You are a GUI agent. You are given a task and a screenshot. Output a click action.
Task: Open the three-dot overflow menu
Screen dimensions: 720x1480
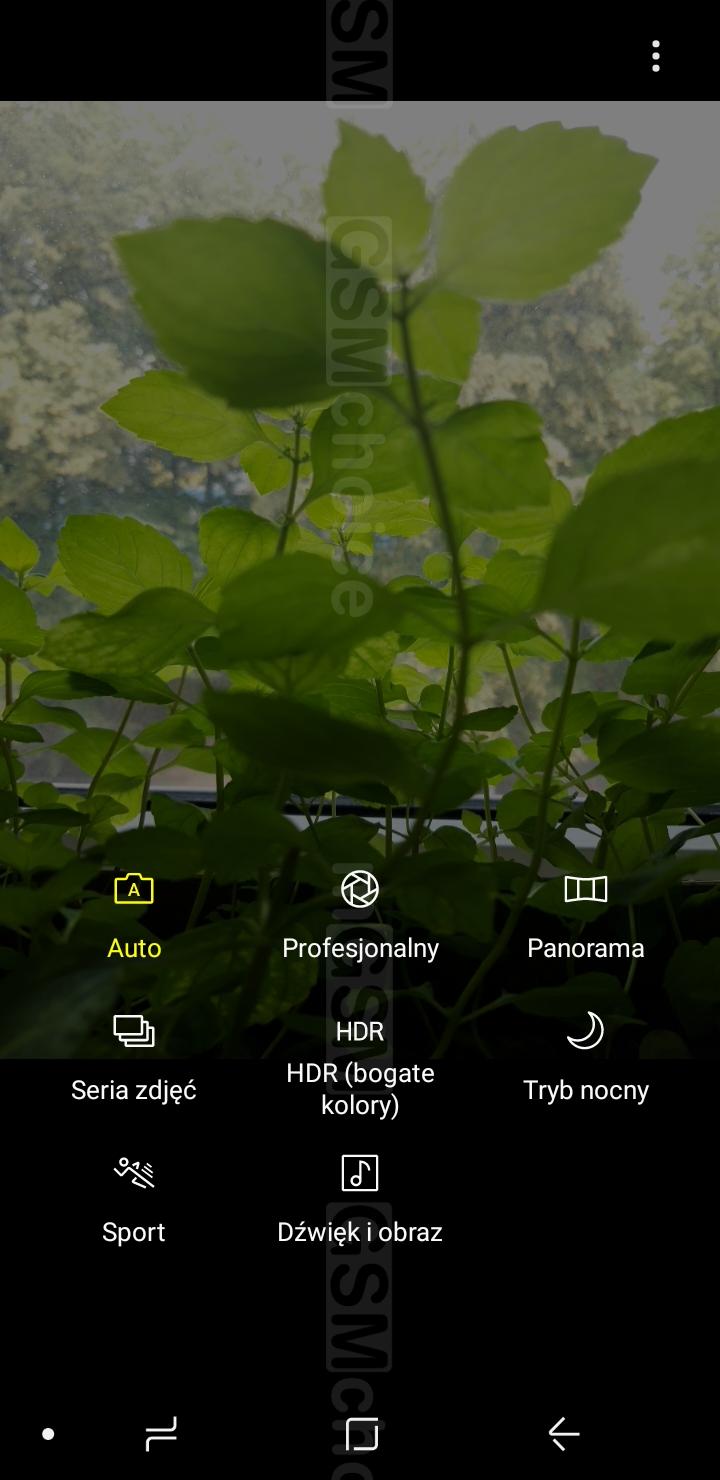(656, 56)
